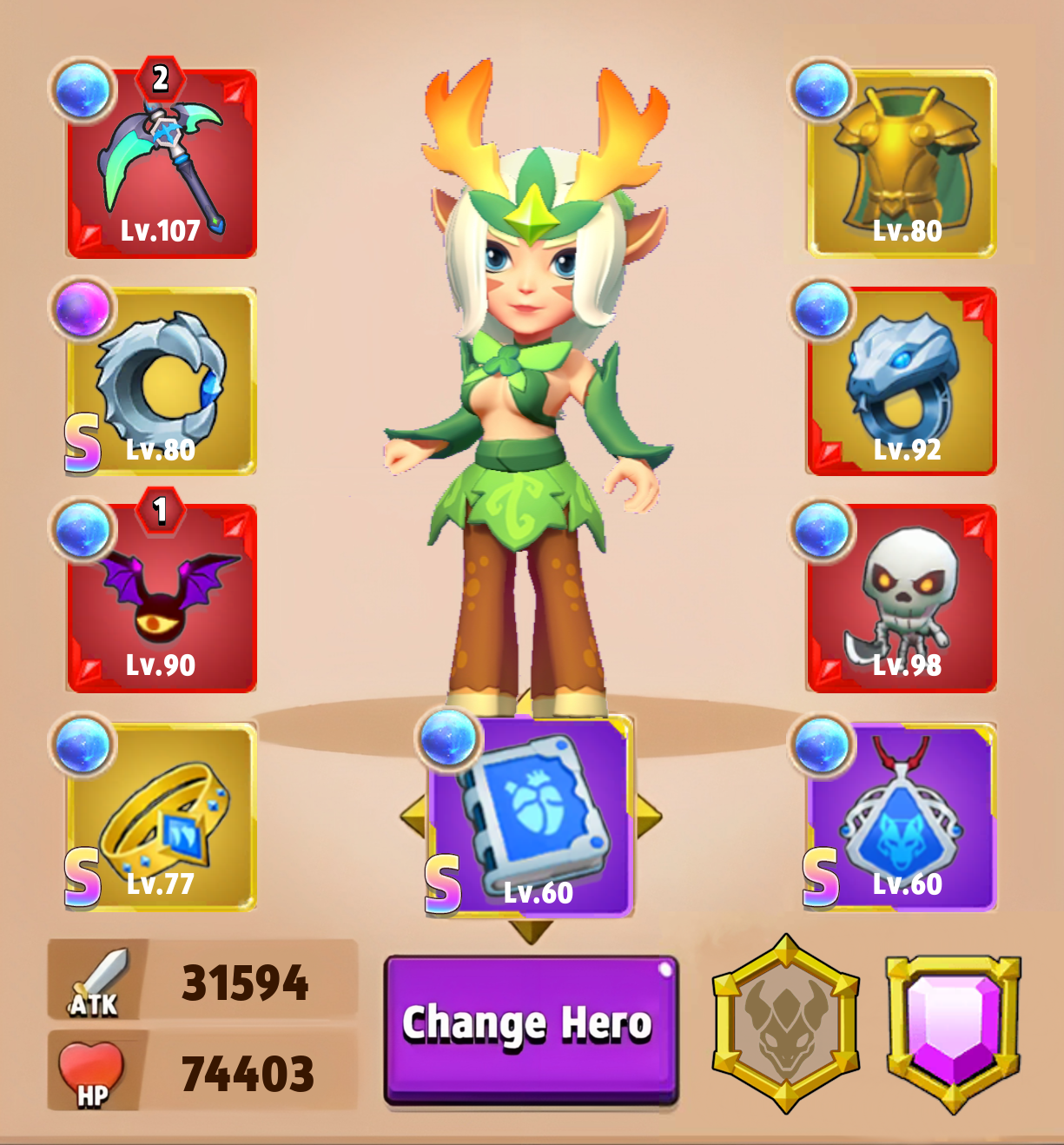
Task: Open the Lv.80 silver ring slot
Action: [x=162, y=382]
